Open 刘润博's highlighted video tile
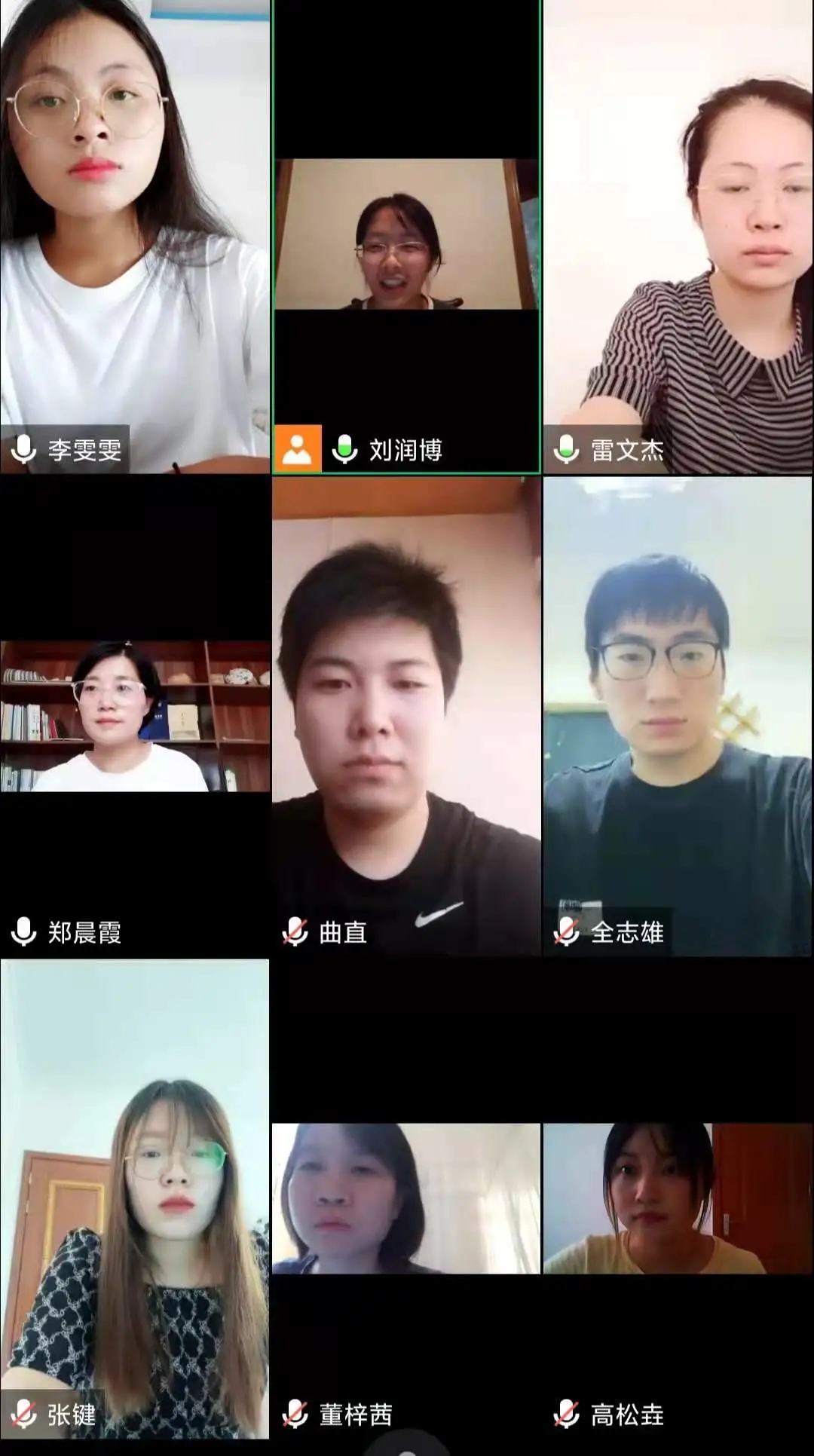The image size is (814, 1456). coord(406,237)
